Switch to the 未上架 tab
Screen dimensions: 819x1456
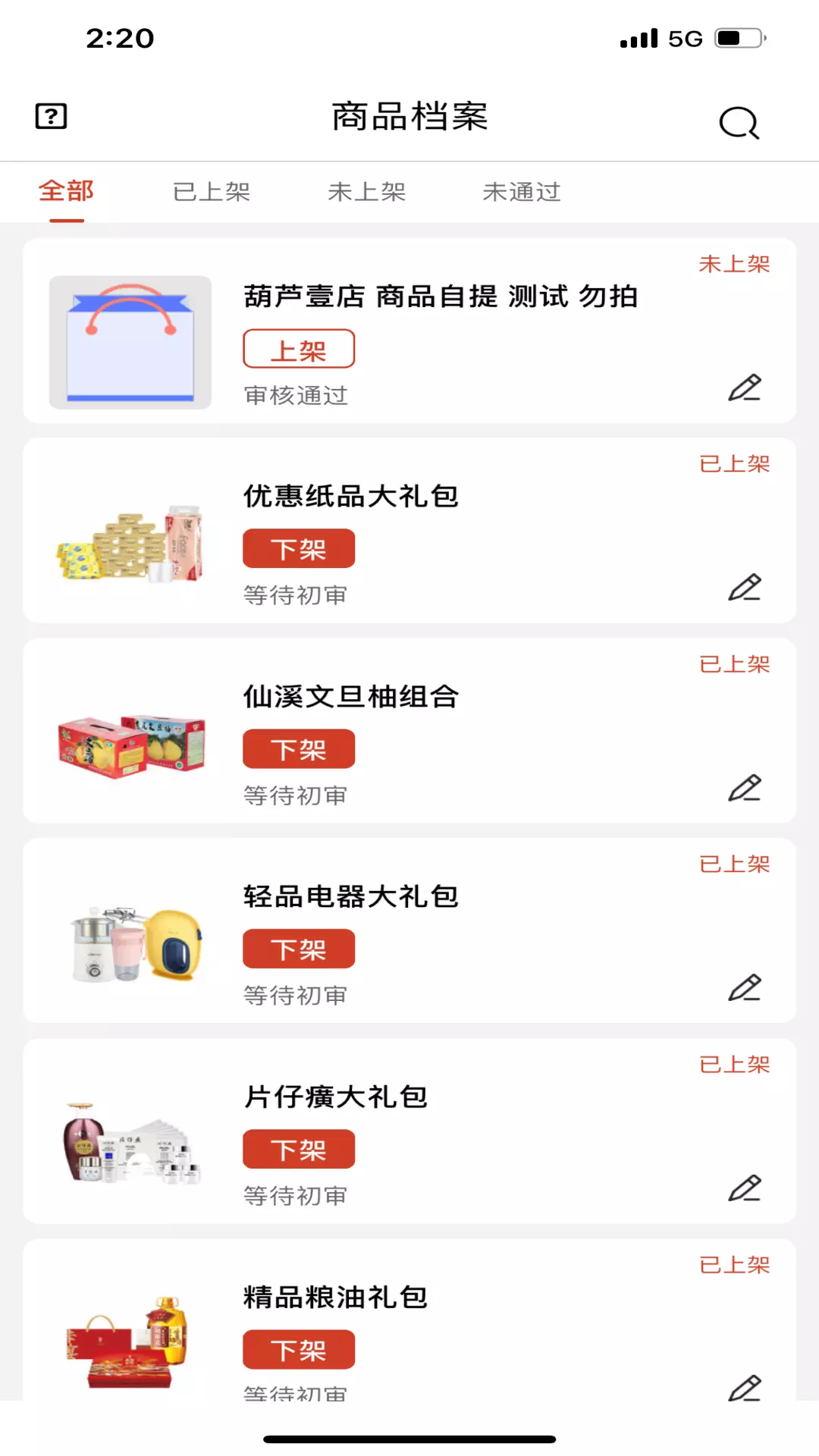coord(366,192)
